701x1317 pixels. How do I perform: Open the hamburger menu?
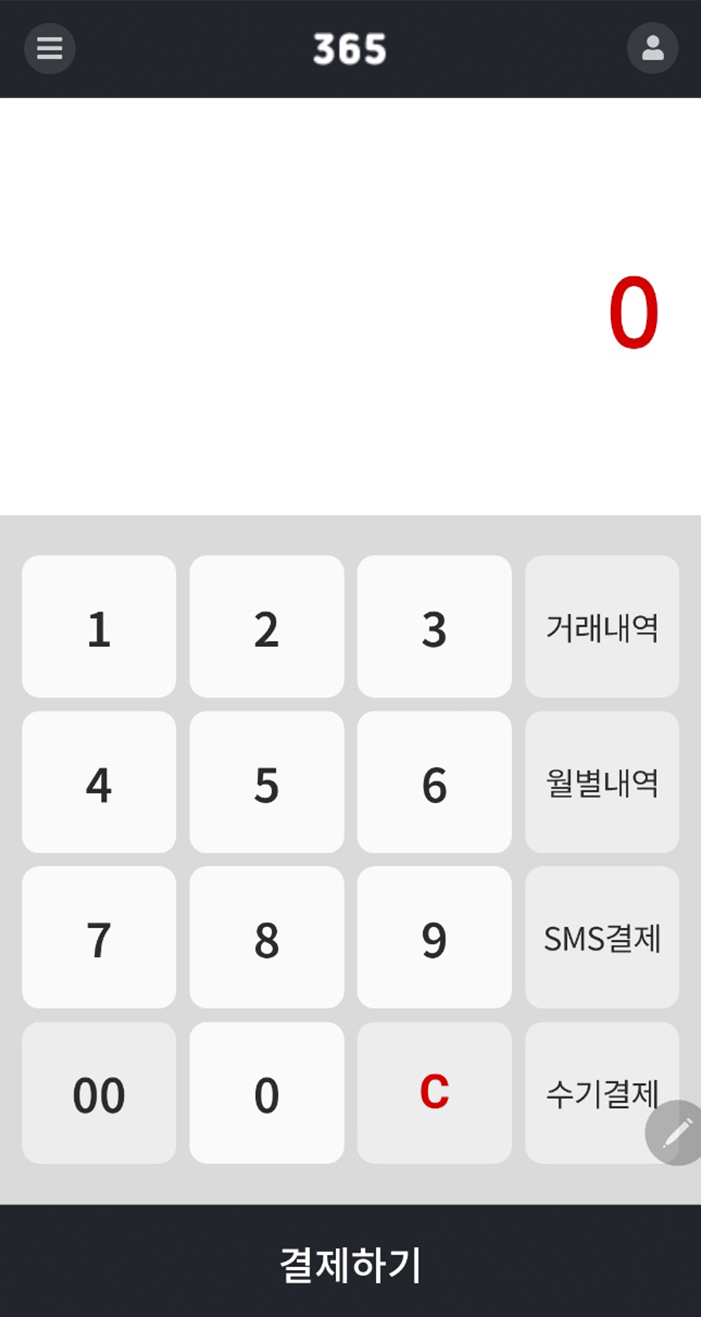point(49,48)
